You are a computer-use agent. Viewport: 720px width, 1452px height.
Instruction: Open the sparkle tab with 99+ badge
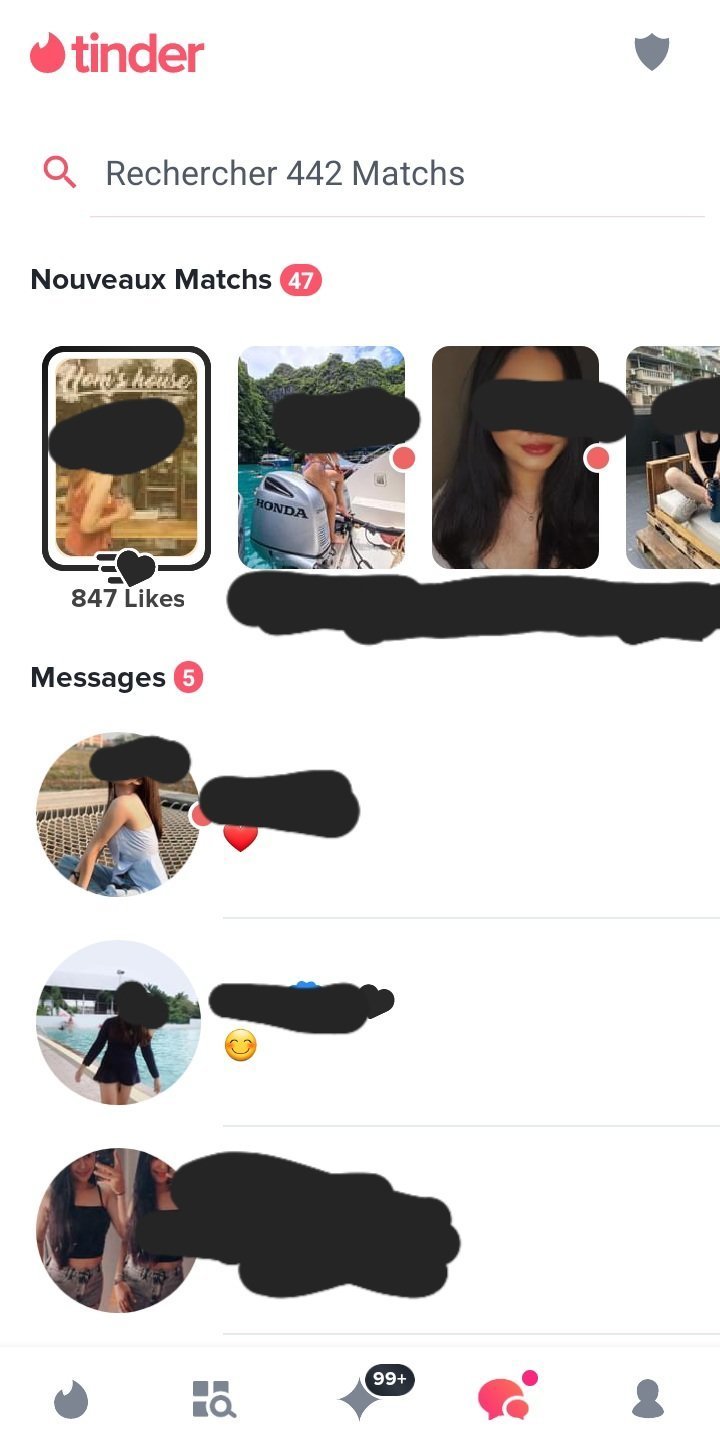[360, 1399]
